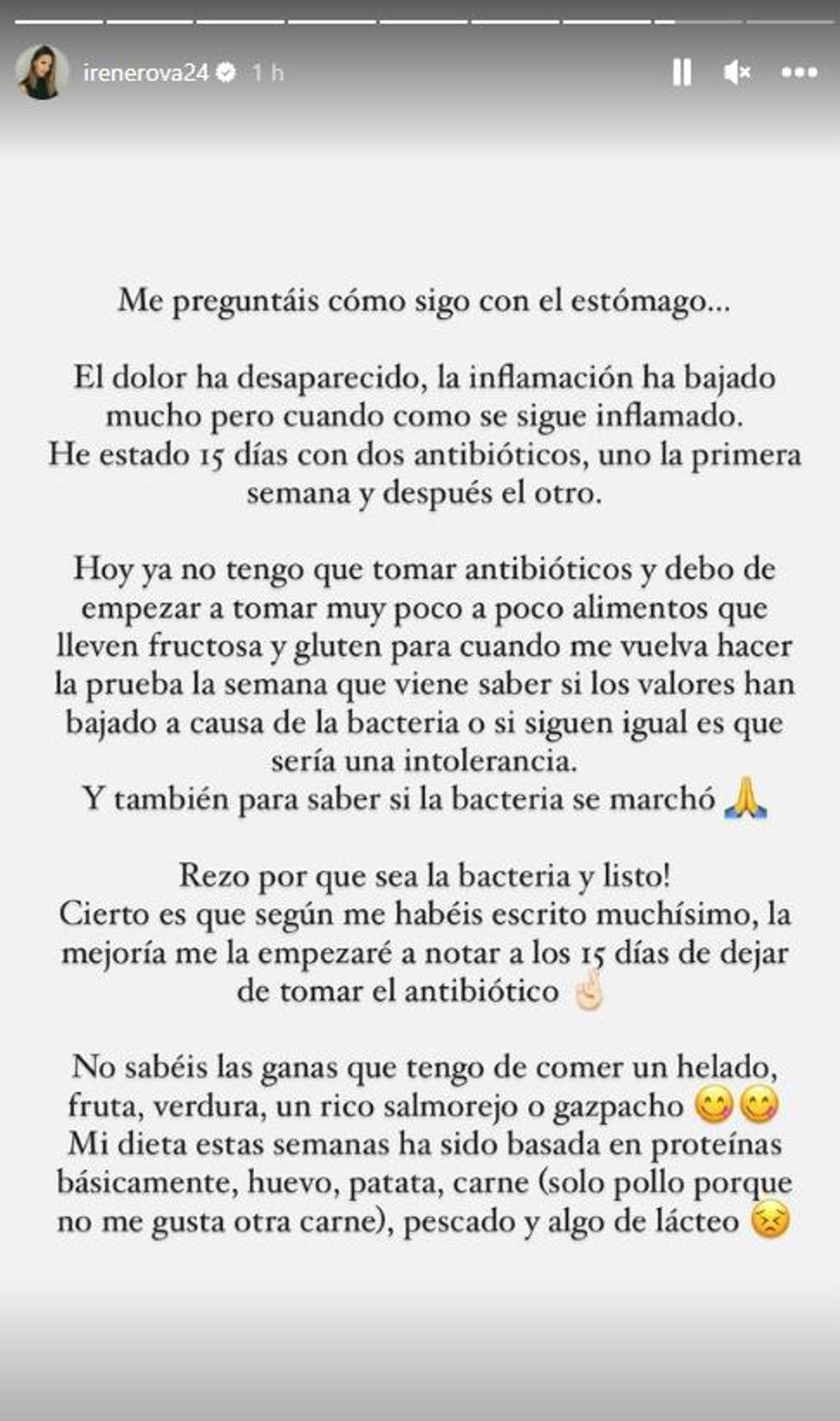
Task: Pause the story playback
Action: point(682,72)
